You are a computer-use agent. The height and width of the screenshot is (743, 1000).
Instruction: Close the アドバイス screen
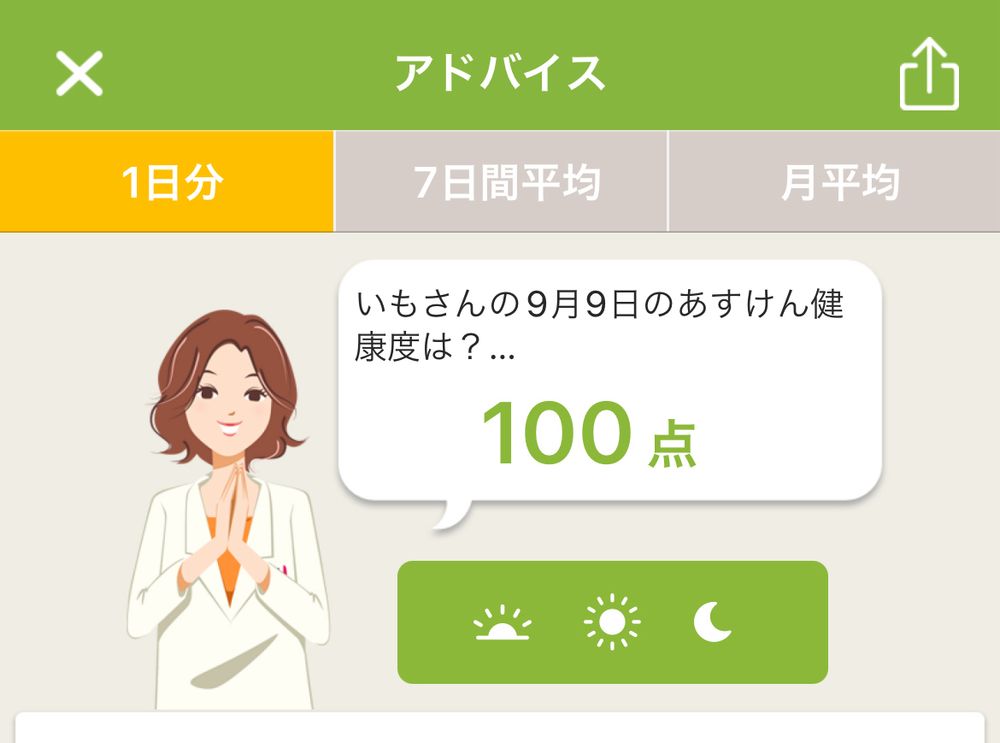coord(79,73)
